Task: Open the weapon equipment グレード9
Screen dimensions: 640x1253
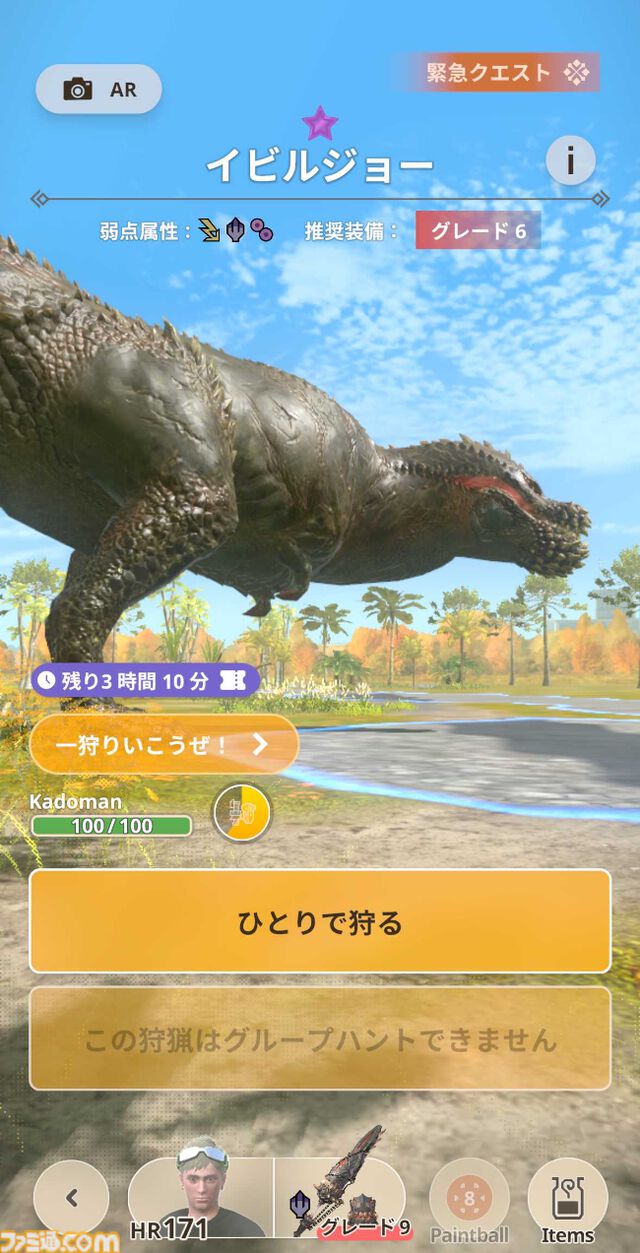Action: (340, 1198)
